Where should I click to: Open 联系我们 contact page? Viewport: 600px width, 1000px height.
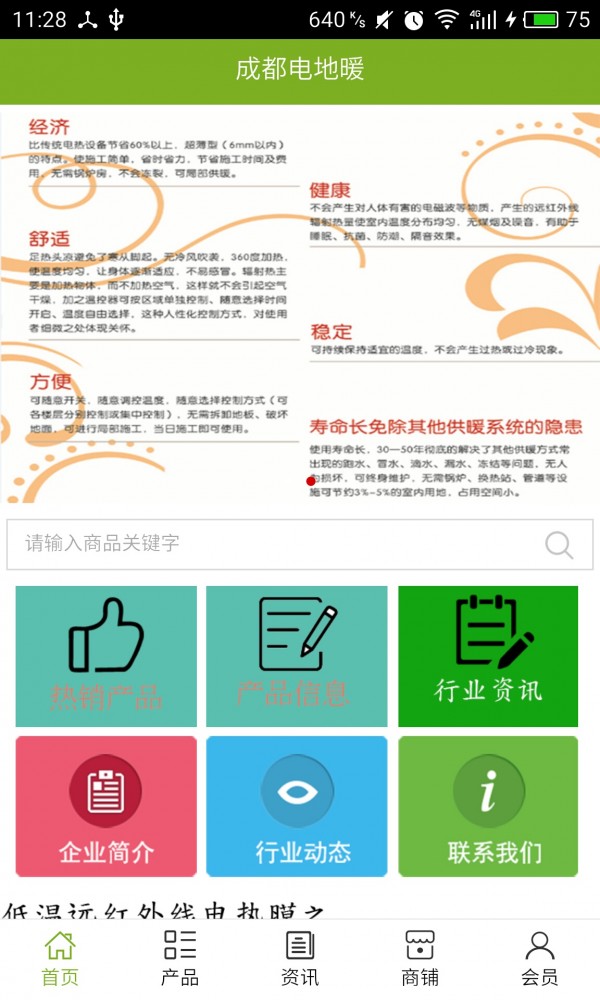[x=488, y=806]
